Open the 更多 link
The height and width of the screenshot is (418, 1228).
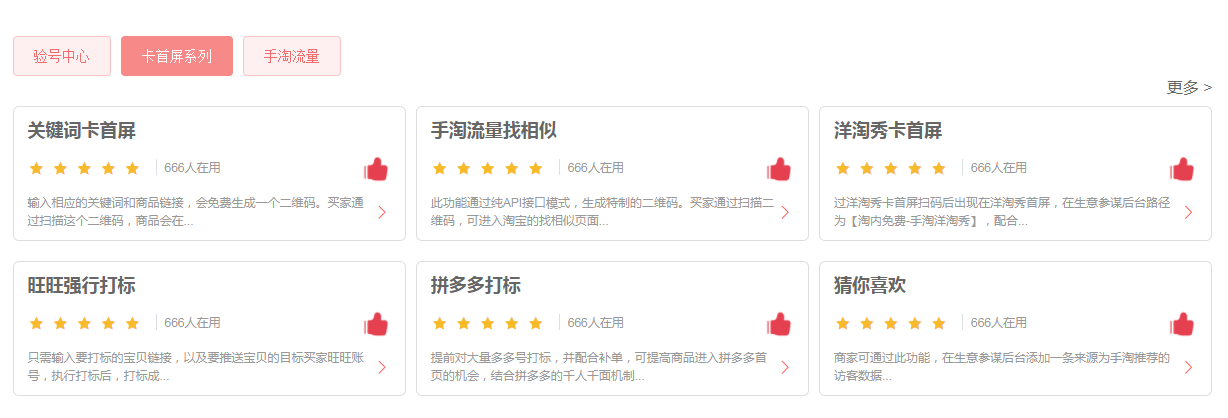pyautogui.click(x=1189, y=88)
